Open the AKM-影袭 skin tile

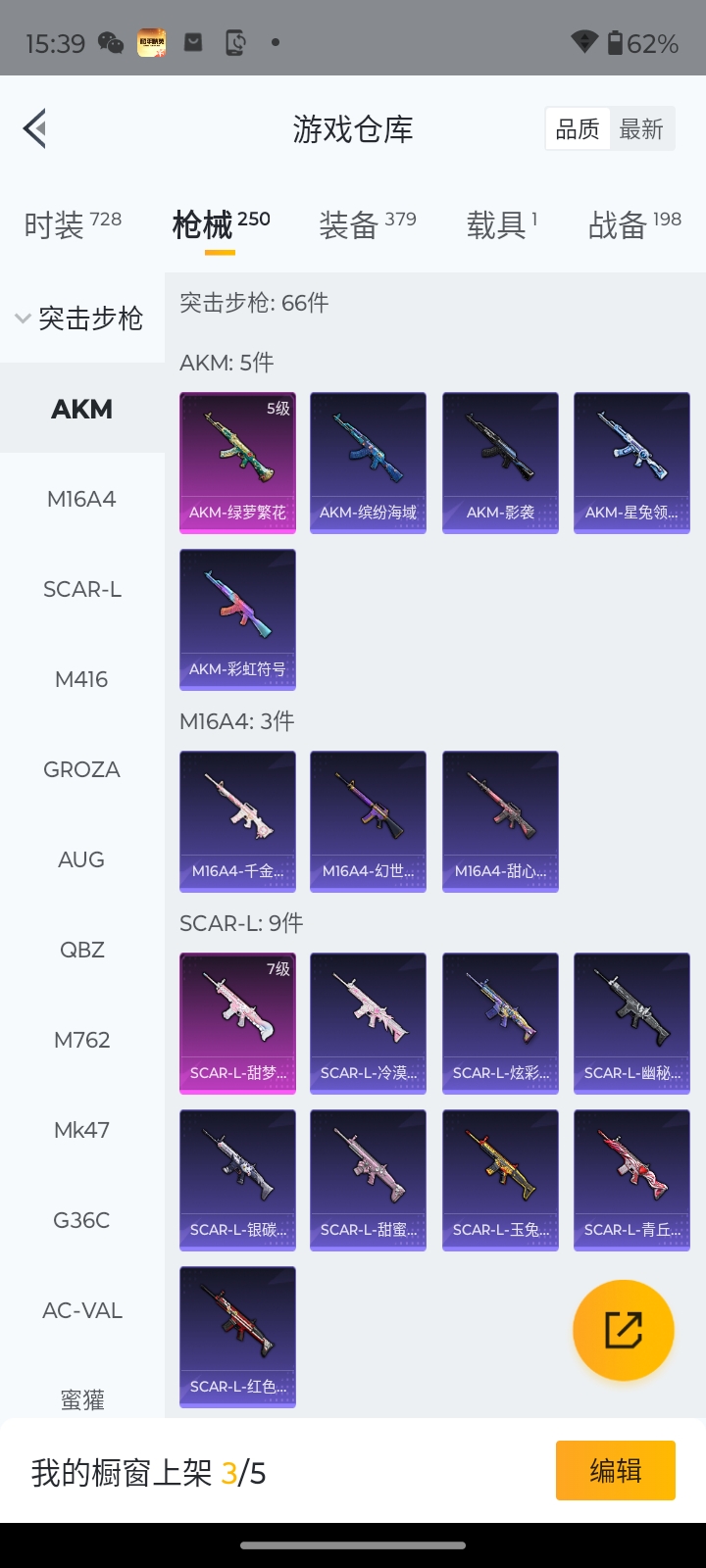500,463
